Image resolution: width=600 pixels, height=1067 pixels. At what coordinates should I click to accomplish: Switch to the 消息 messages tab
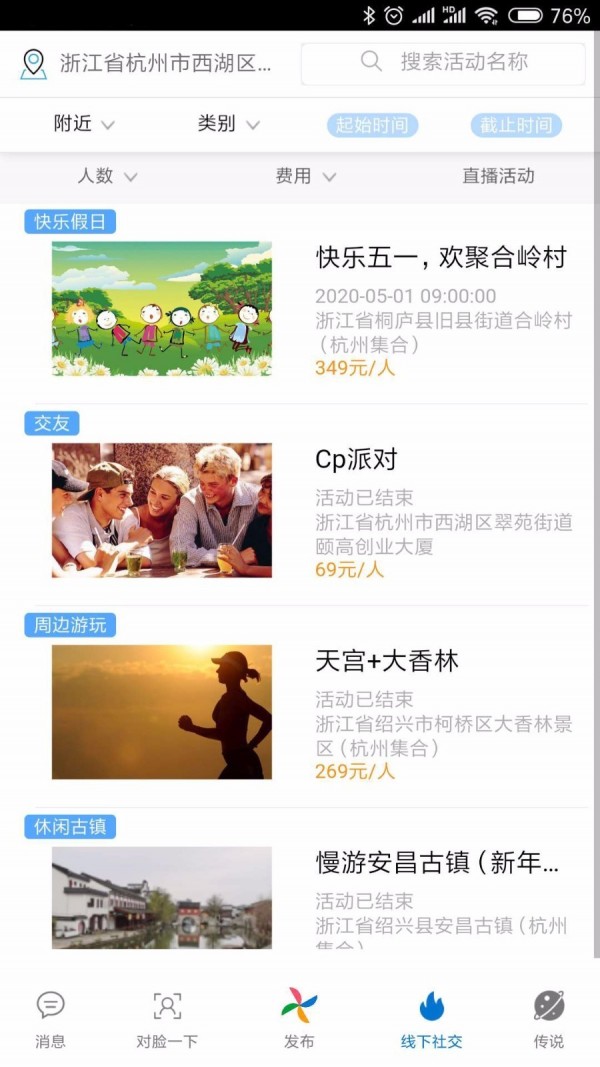pyautogui.click(x=50, y=1019)
